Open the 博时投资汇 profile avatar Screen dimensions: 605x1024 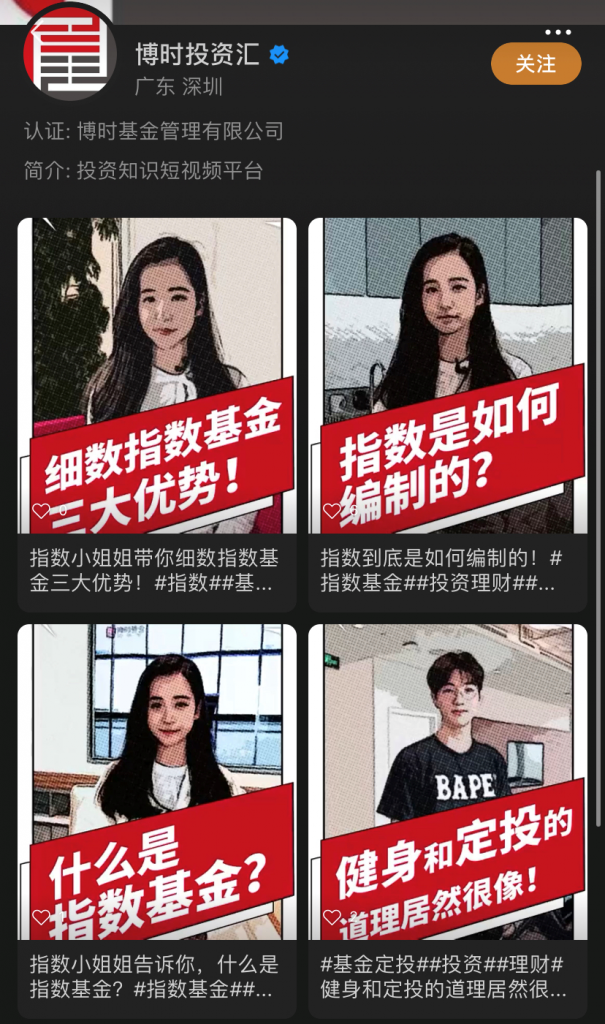[x=71, y=52]
